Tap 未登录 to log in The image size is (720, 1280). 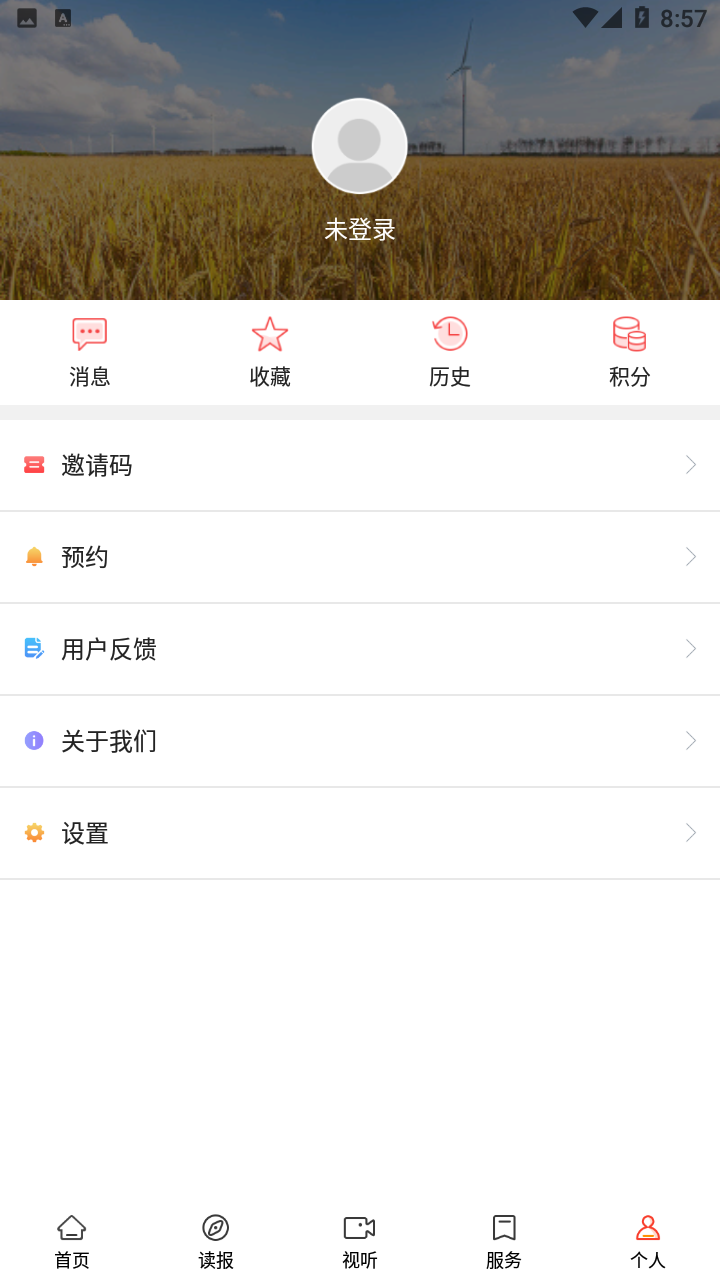(x=359, y=229)
